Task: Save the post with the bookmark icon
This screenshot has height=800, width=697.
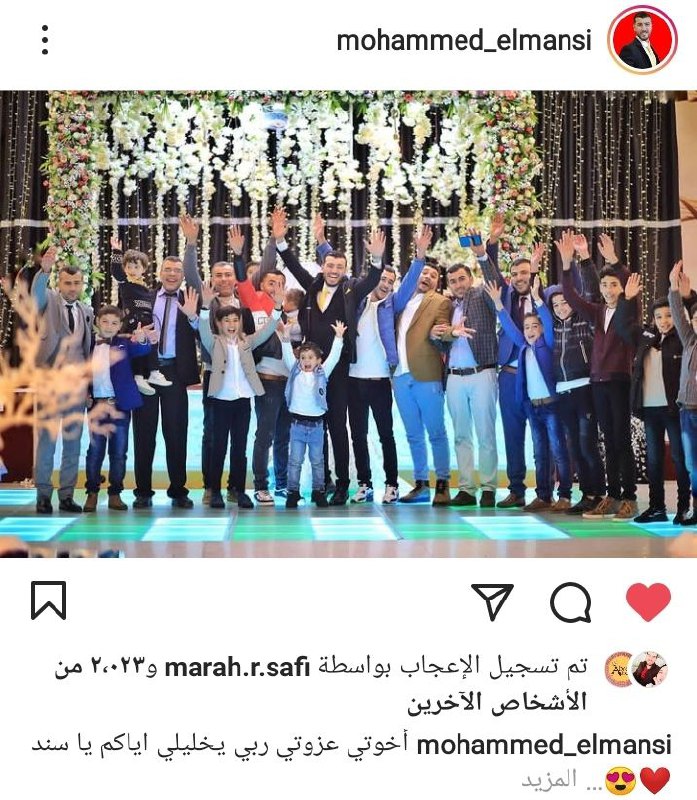Action: 48,601
